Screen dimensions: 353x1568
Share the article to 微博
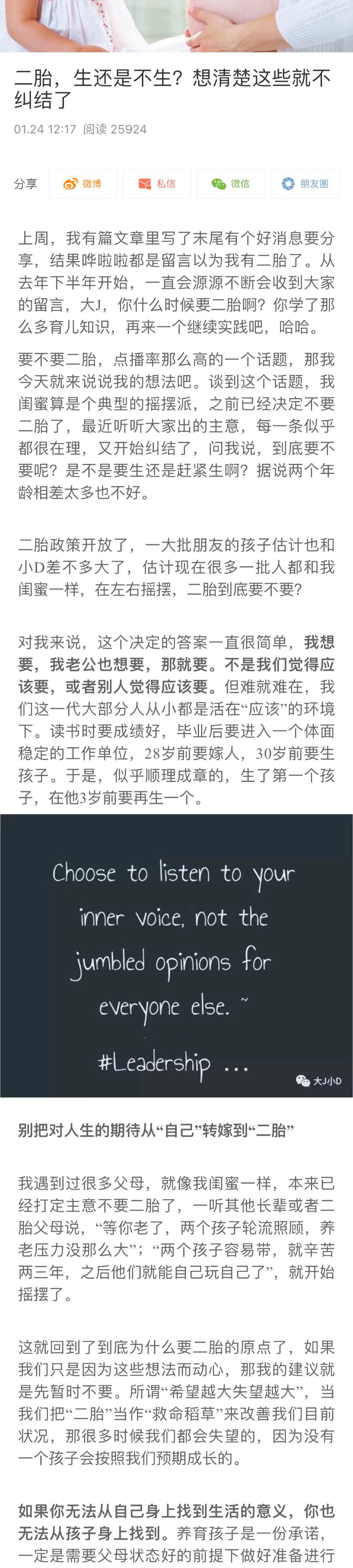83,184
